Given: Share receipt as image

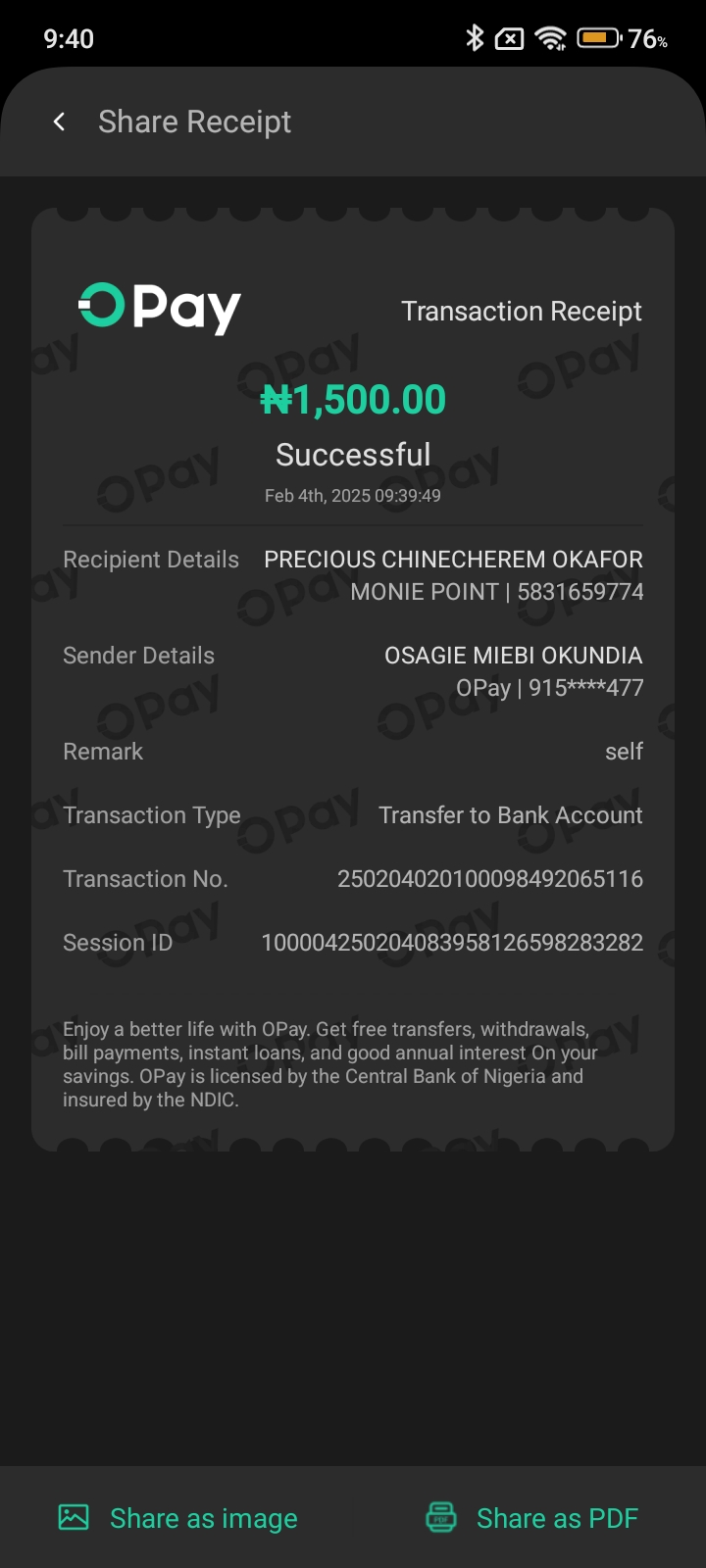Looking at the screenshot, I should pyautogui.click(x=178, y=1518).
